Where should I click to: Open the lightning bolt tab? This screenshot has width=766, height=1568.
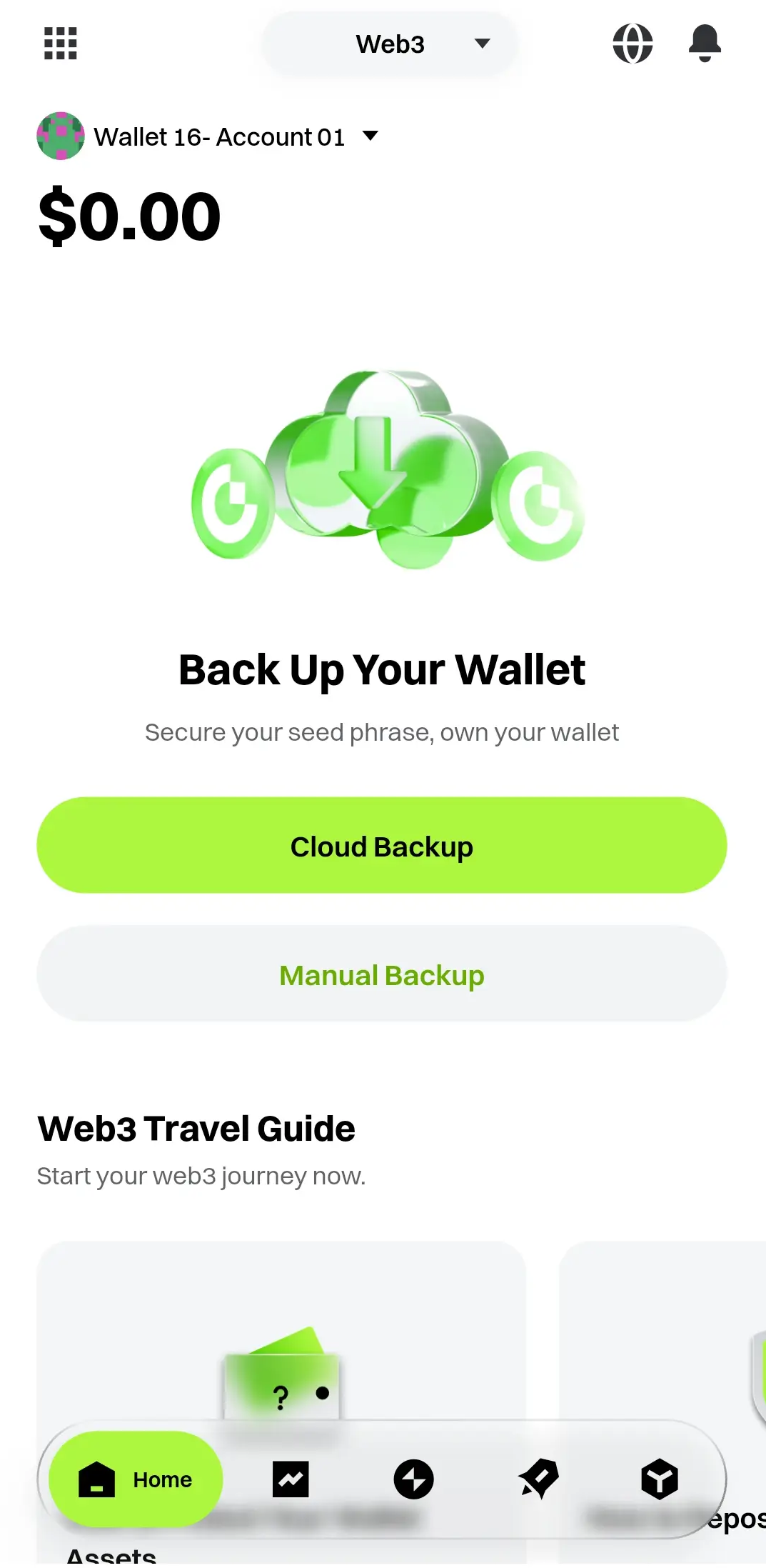(x=413, y=1479)
